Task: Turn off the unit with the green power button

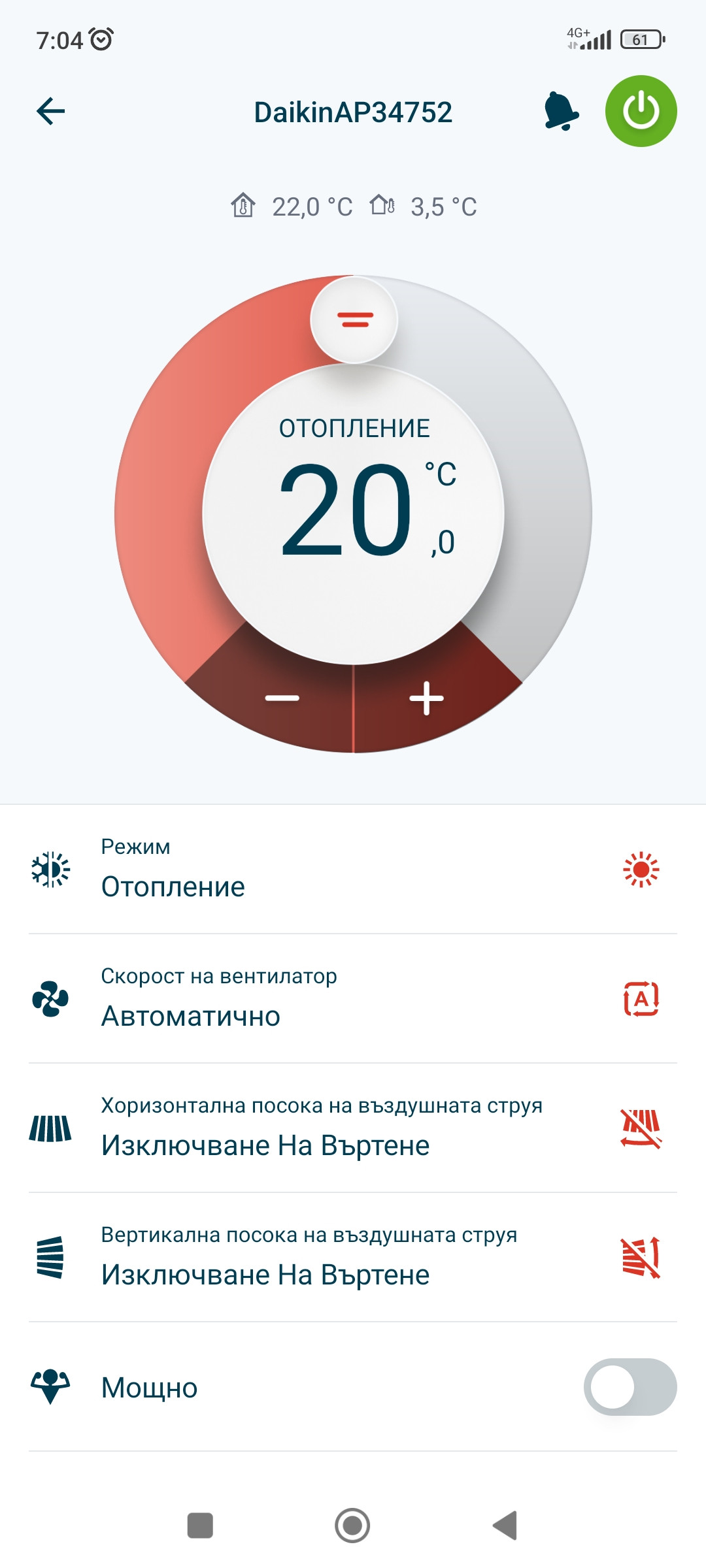Action: pyautogui.click(x=641, y=111)
